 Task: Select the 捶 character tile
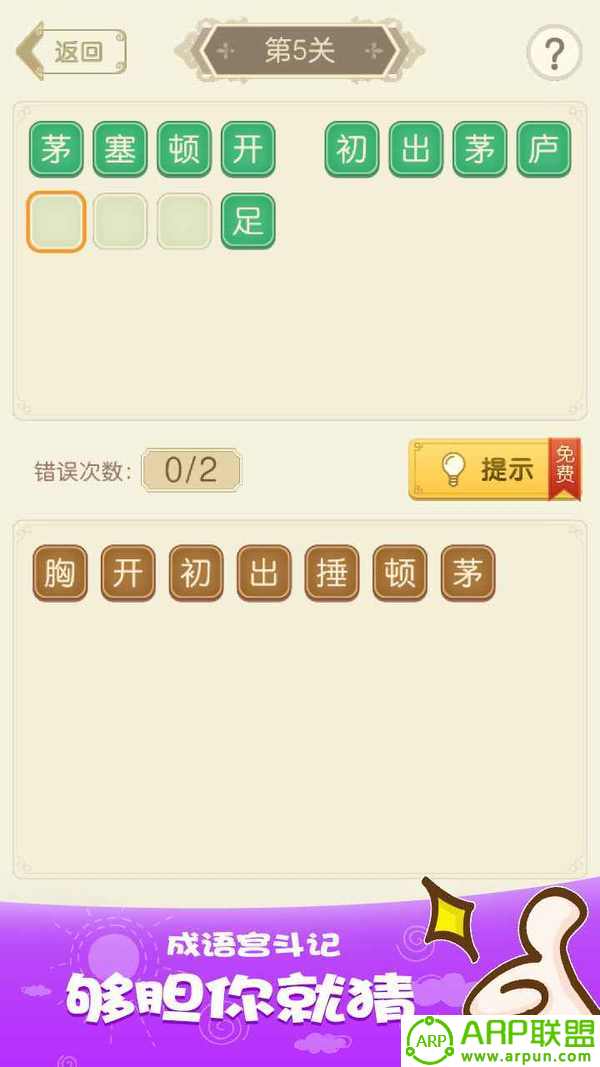(x=331, y=574)
